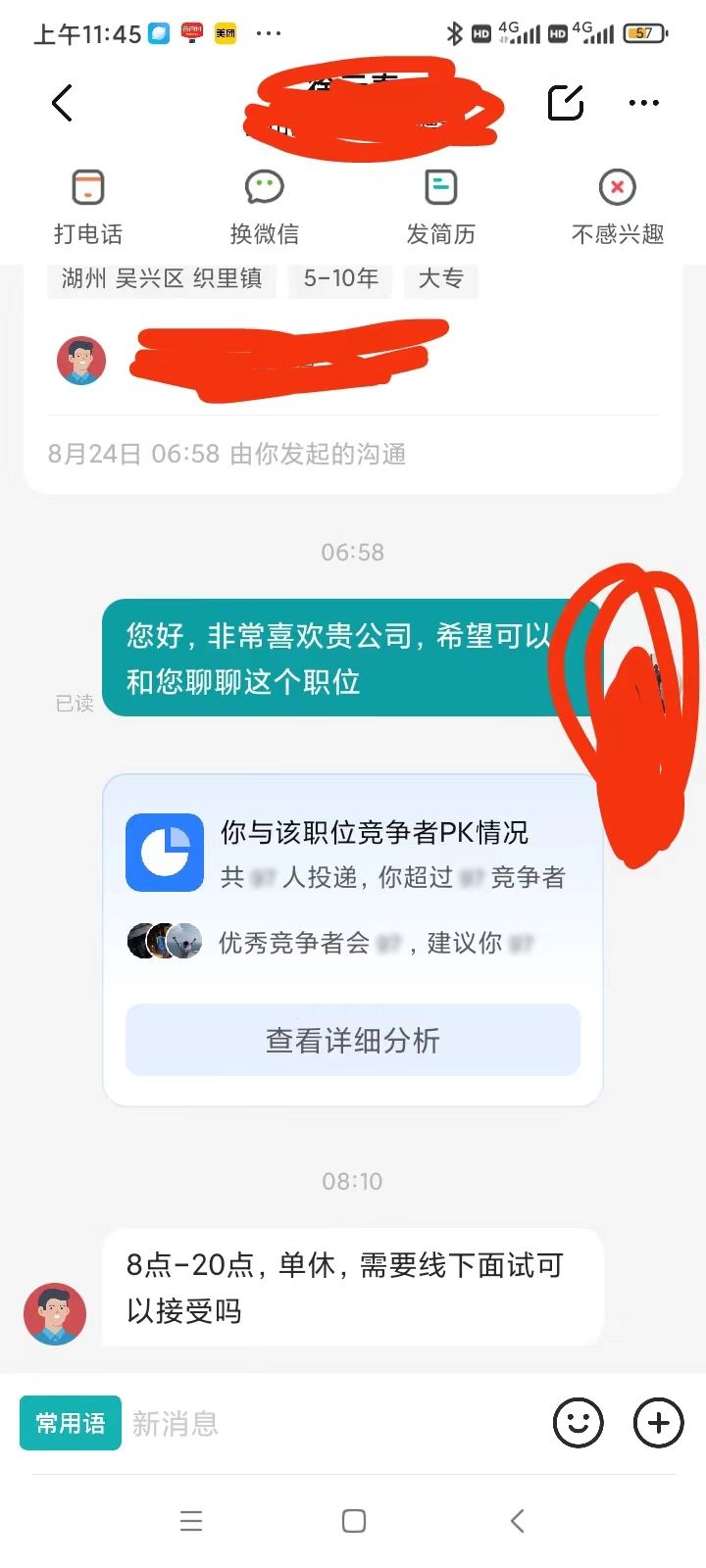Tap the system home button
Screen dimensions: 706x1568
click(354, 1521)
